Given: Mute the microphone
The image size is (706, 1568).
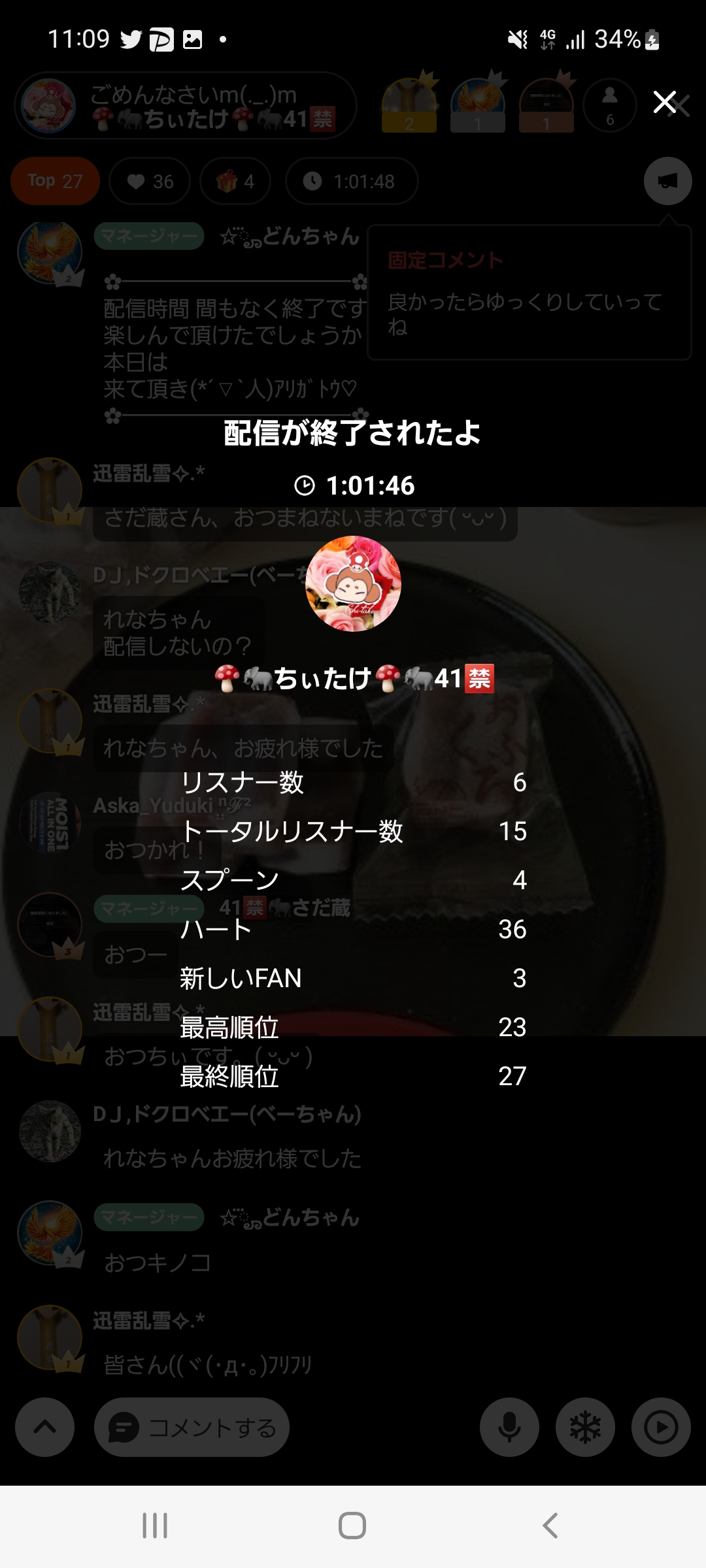Looking at the screenshot, I should coord(510,1428).
